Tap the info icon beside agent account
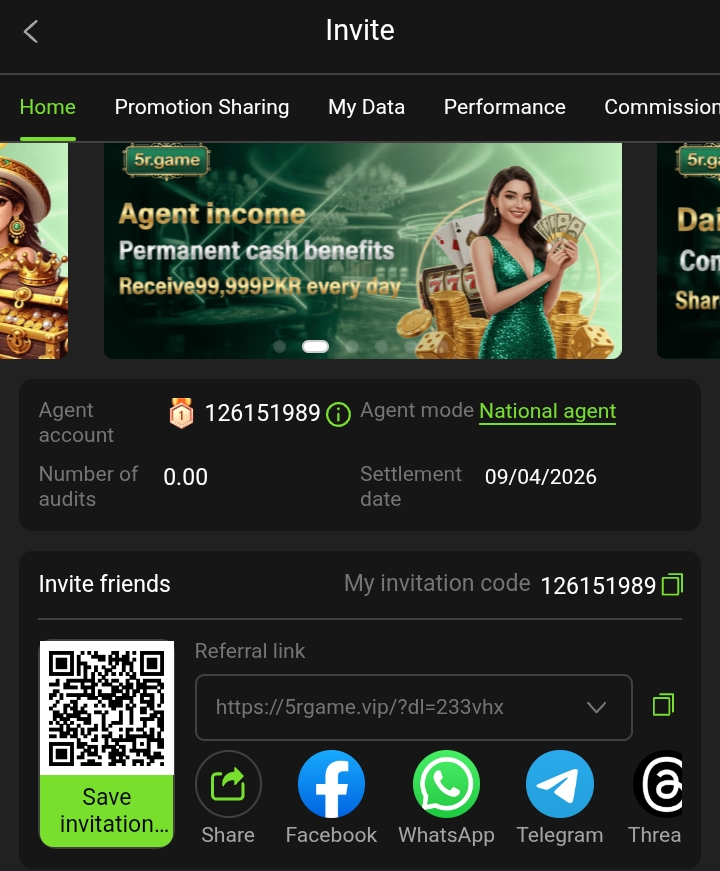720x871 pixels. coord(339,414)
